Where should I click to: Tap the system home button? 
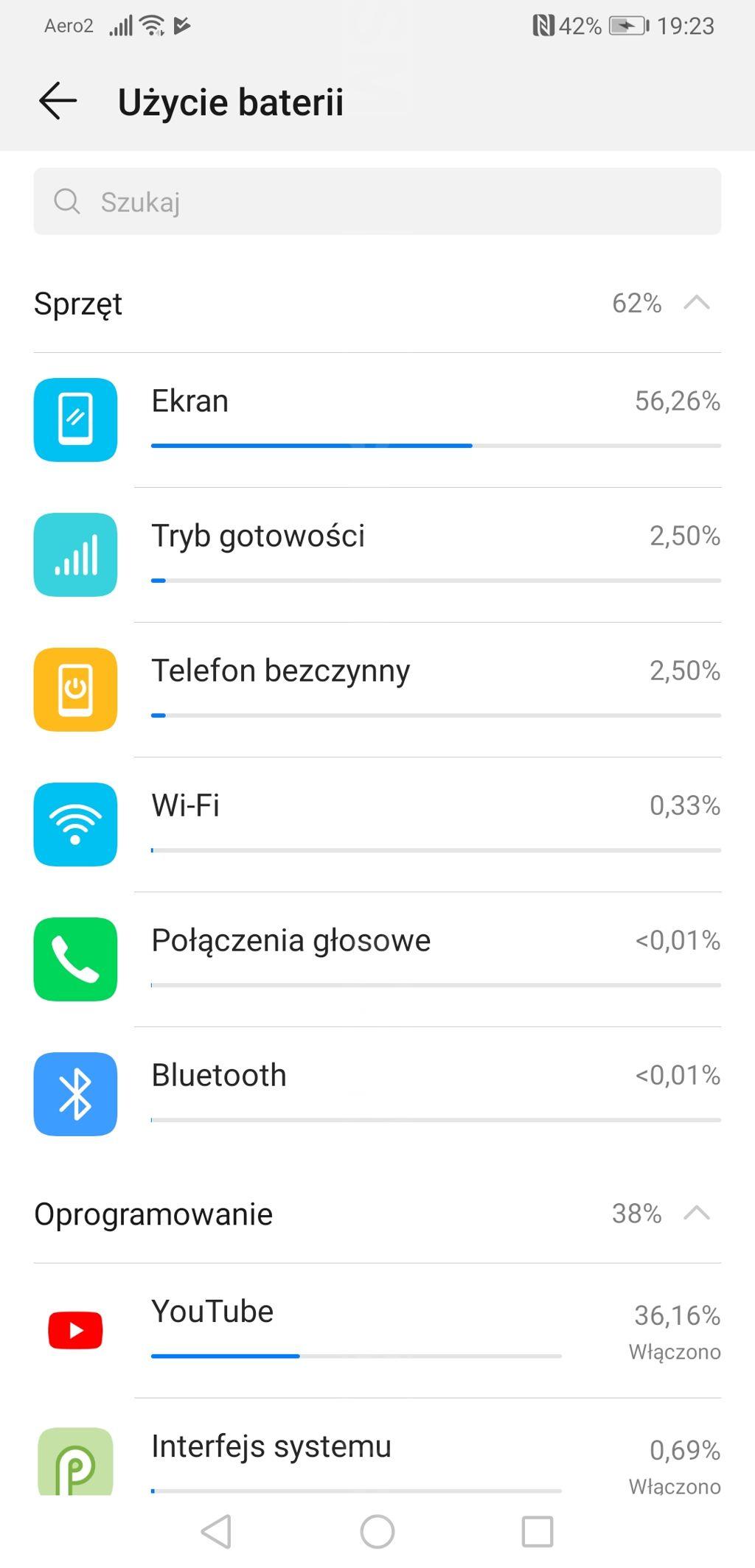click(x=377, y=1532)
